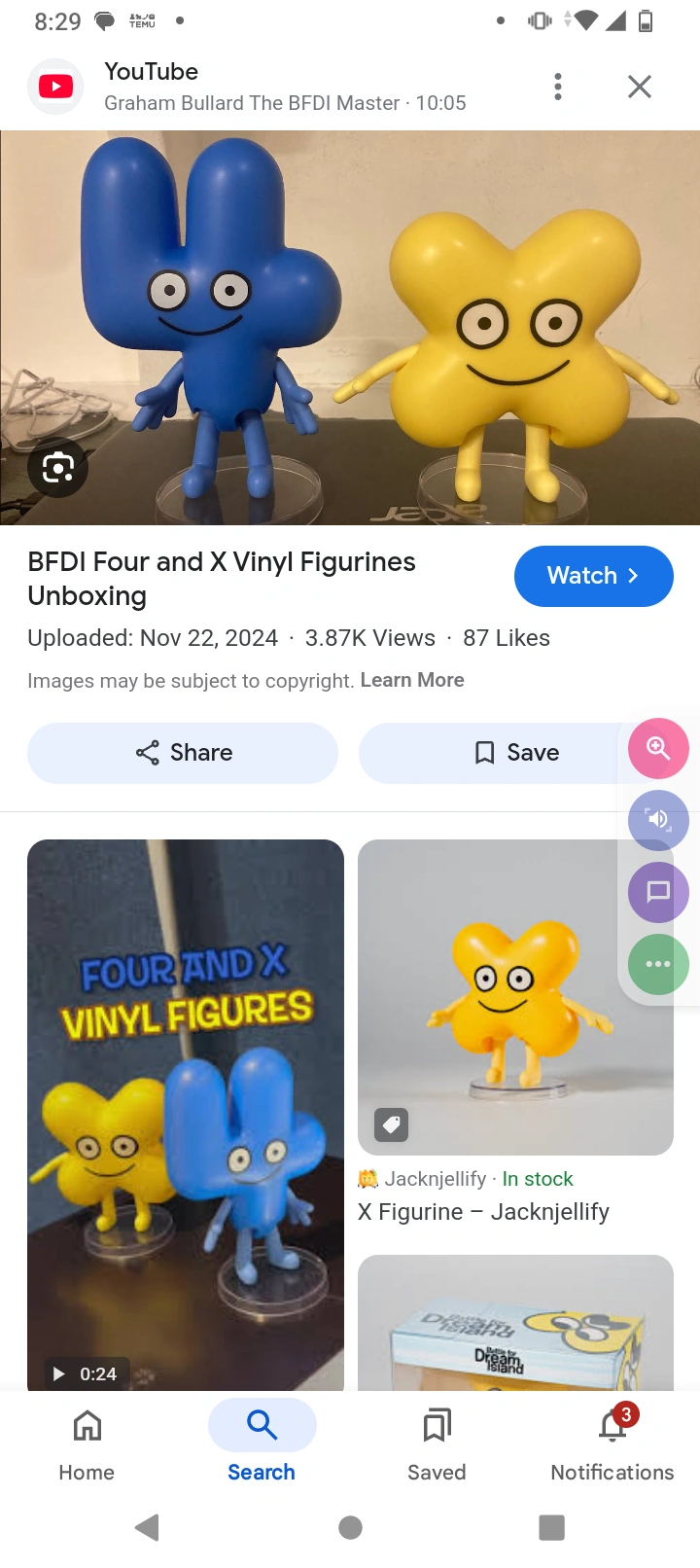Open the three-dot overflow menu

tap(557, 87)
